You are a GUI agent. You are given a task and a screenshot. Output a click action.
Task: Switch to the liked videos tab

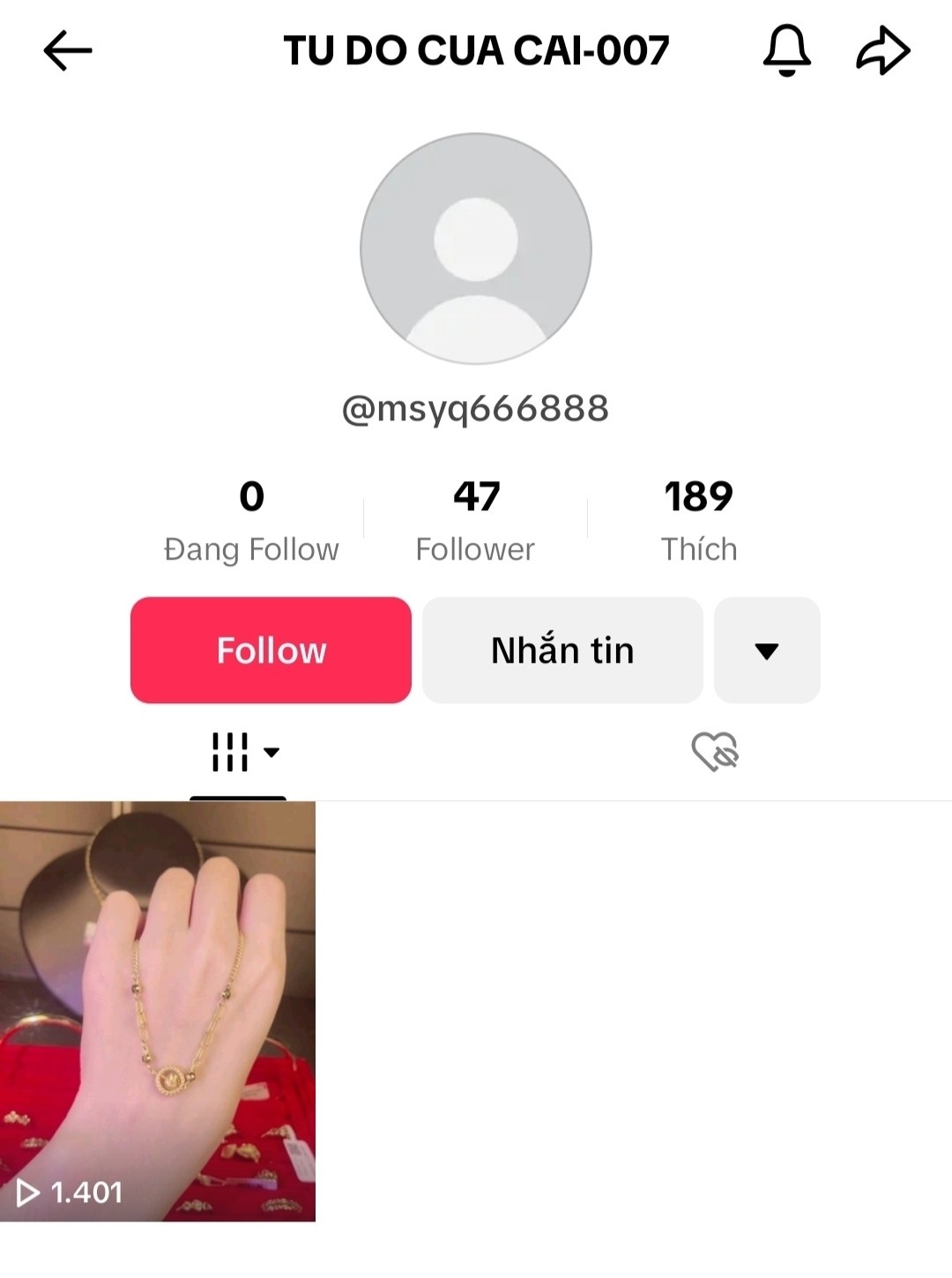pos(714,753)
